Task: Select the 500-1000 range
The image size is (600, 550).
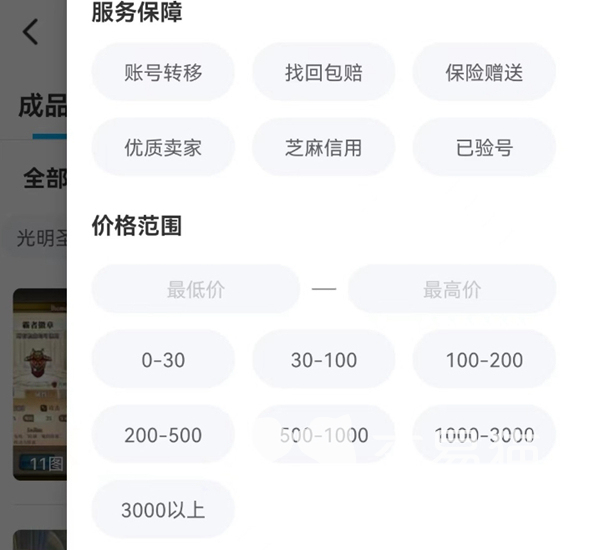Action: point(323,435)
